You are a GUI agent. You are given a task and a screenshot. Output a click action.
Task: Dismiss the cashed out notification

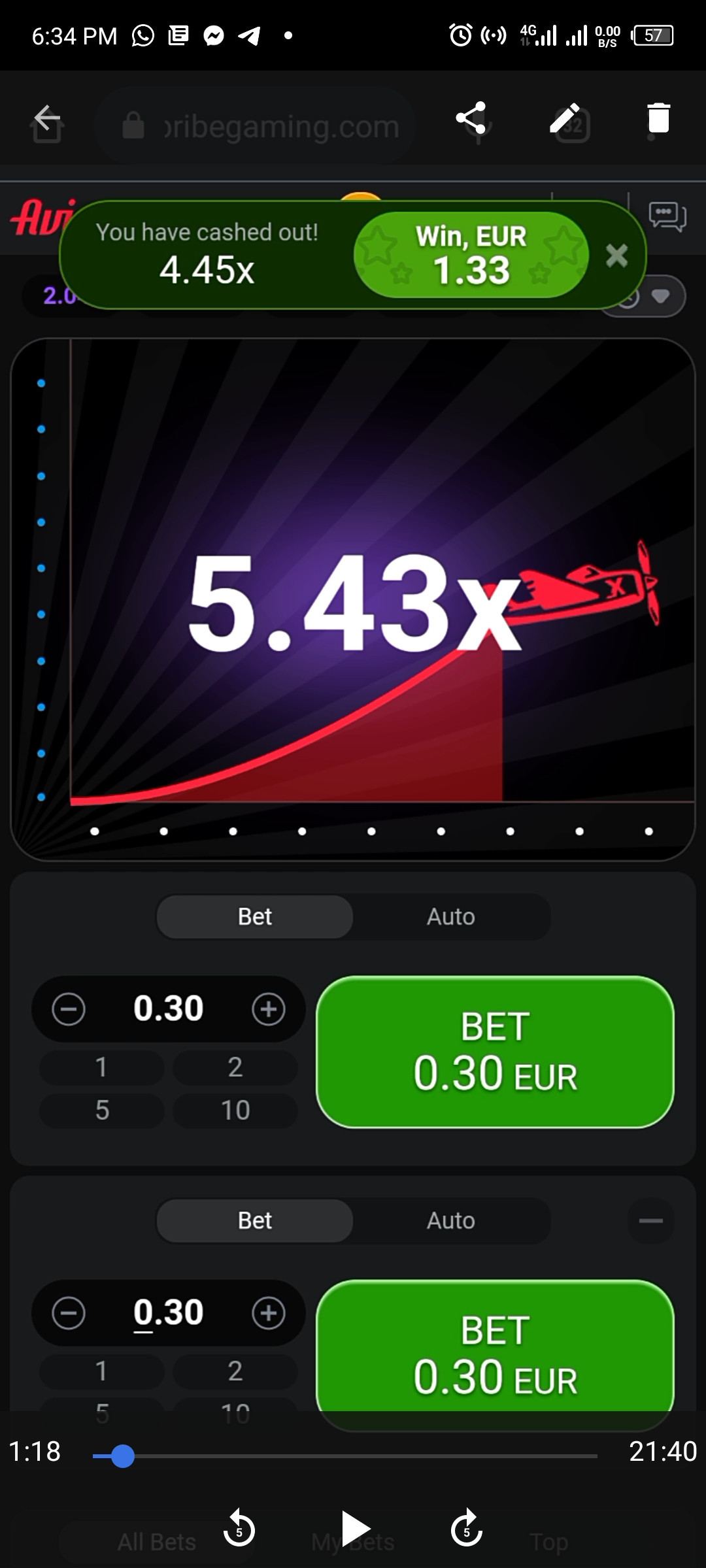pos(616,256)
